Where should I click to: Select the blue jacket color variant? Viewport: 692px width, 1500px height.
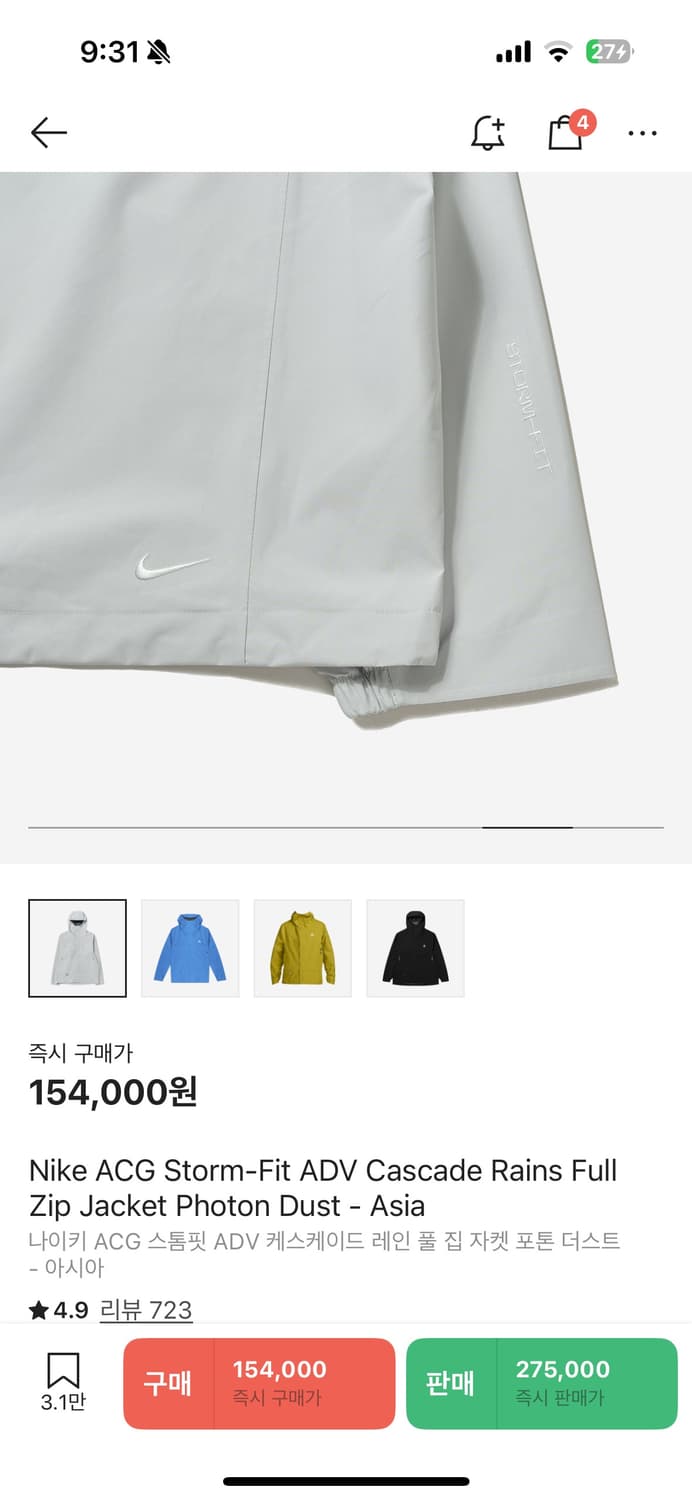[x=190, y=948]
